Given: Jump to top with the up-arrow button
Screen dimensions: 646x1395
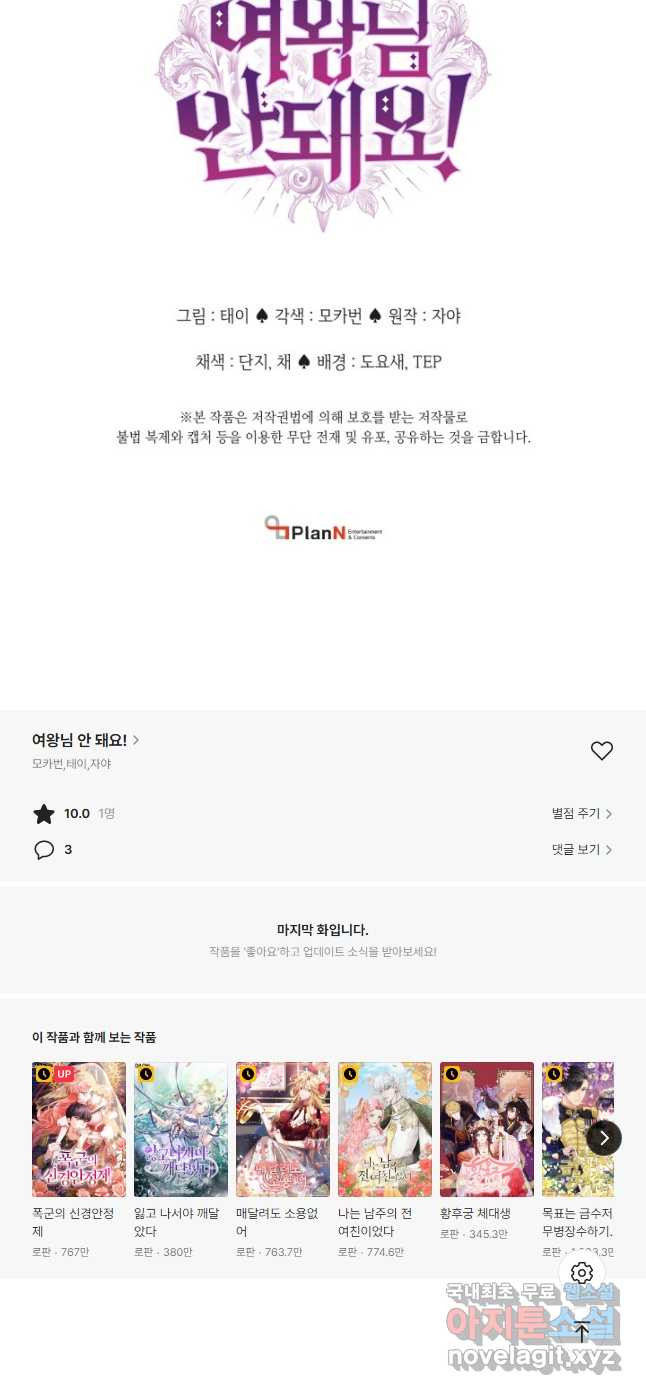Looking at the screenshot, I should [582, 1331].
